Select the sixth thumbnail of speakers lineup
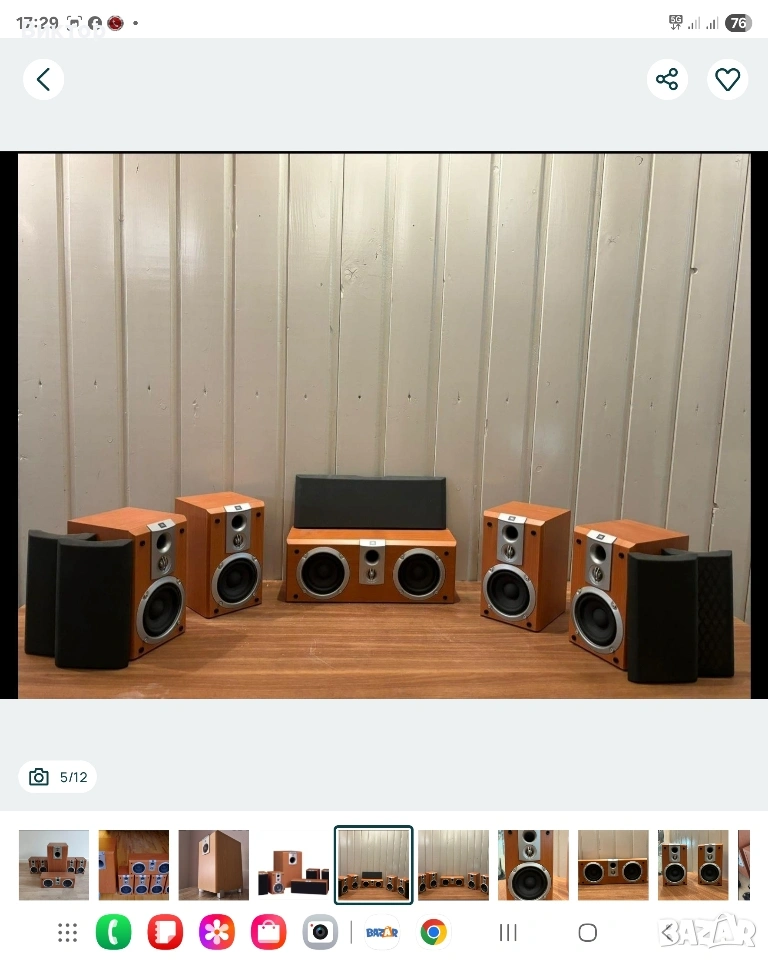 click(453, 865)
